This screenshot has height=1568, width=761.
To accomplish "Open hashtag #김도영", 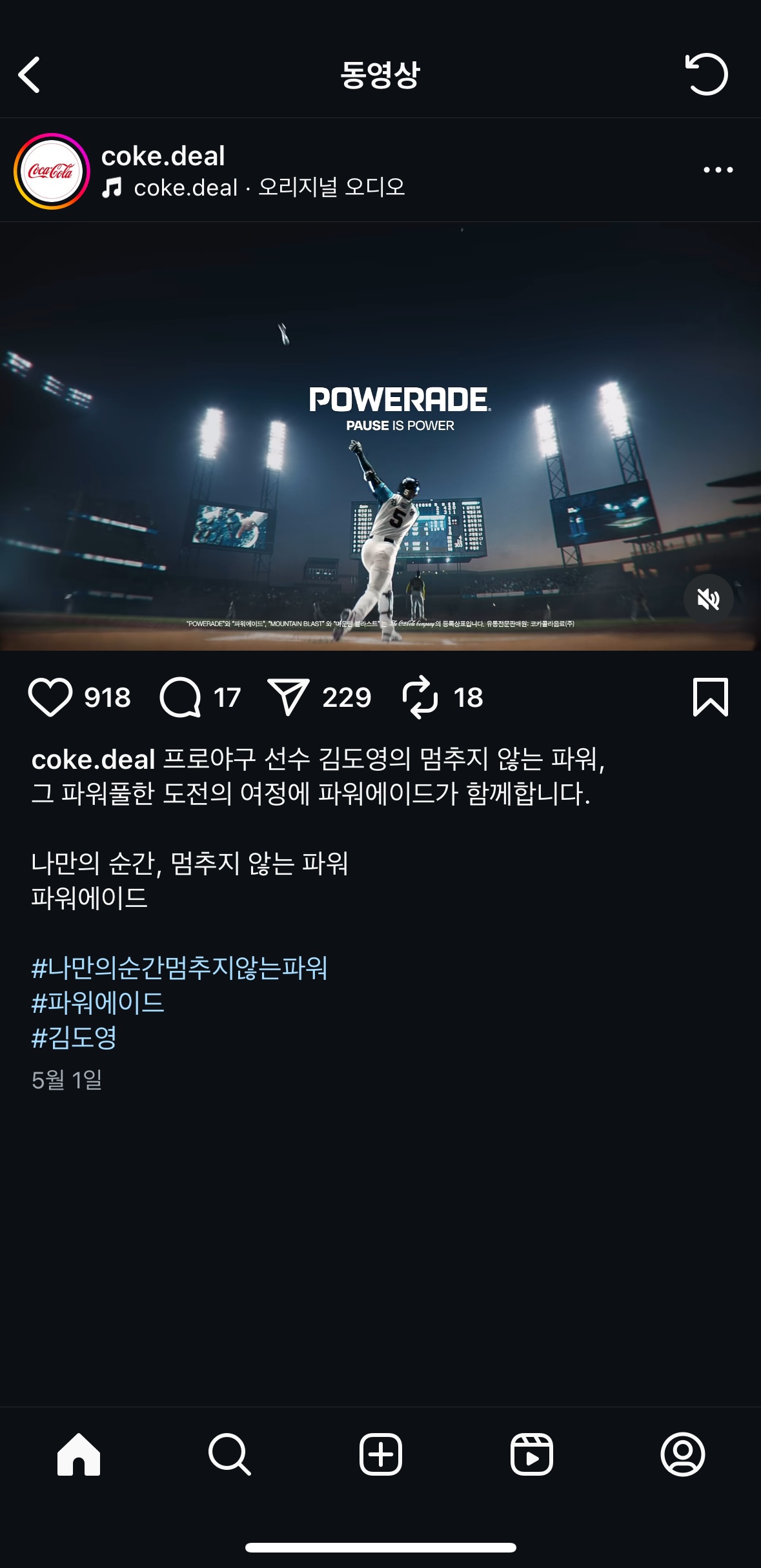I will (x=74, y=1037).
